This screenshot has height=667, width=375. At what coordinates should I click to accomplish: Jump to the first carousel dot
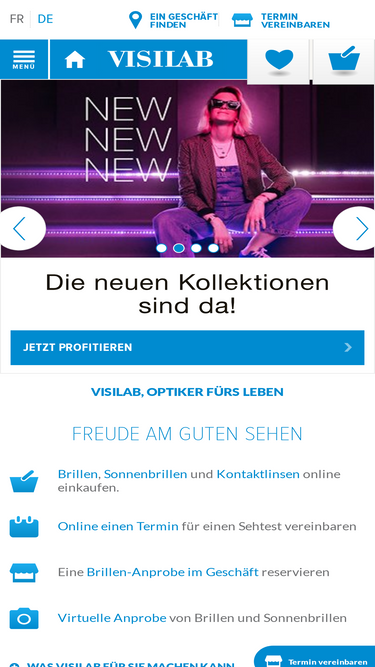coord(161,248)
